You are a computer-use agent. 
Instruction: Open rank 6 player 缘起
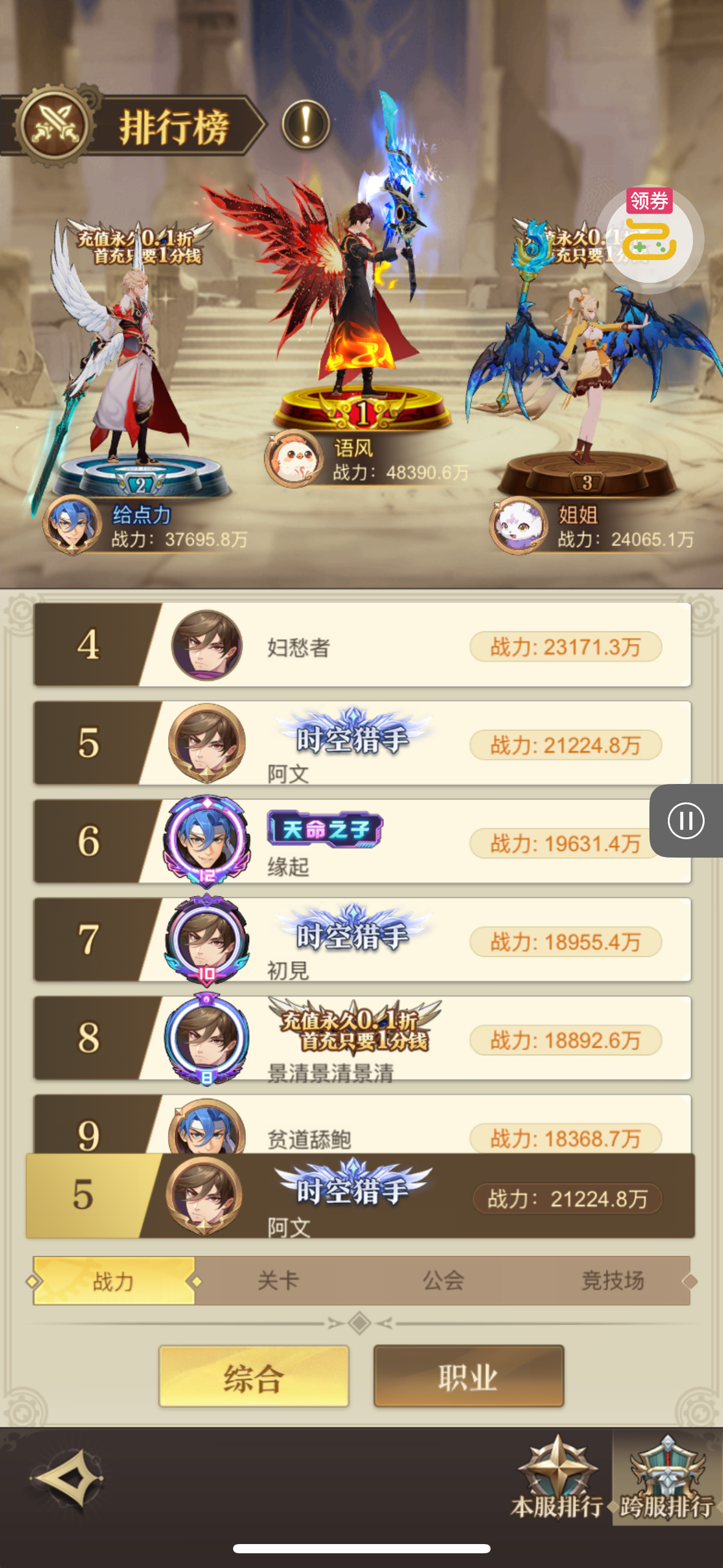[x=362, y=842]
